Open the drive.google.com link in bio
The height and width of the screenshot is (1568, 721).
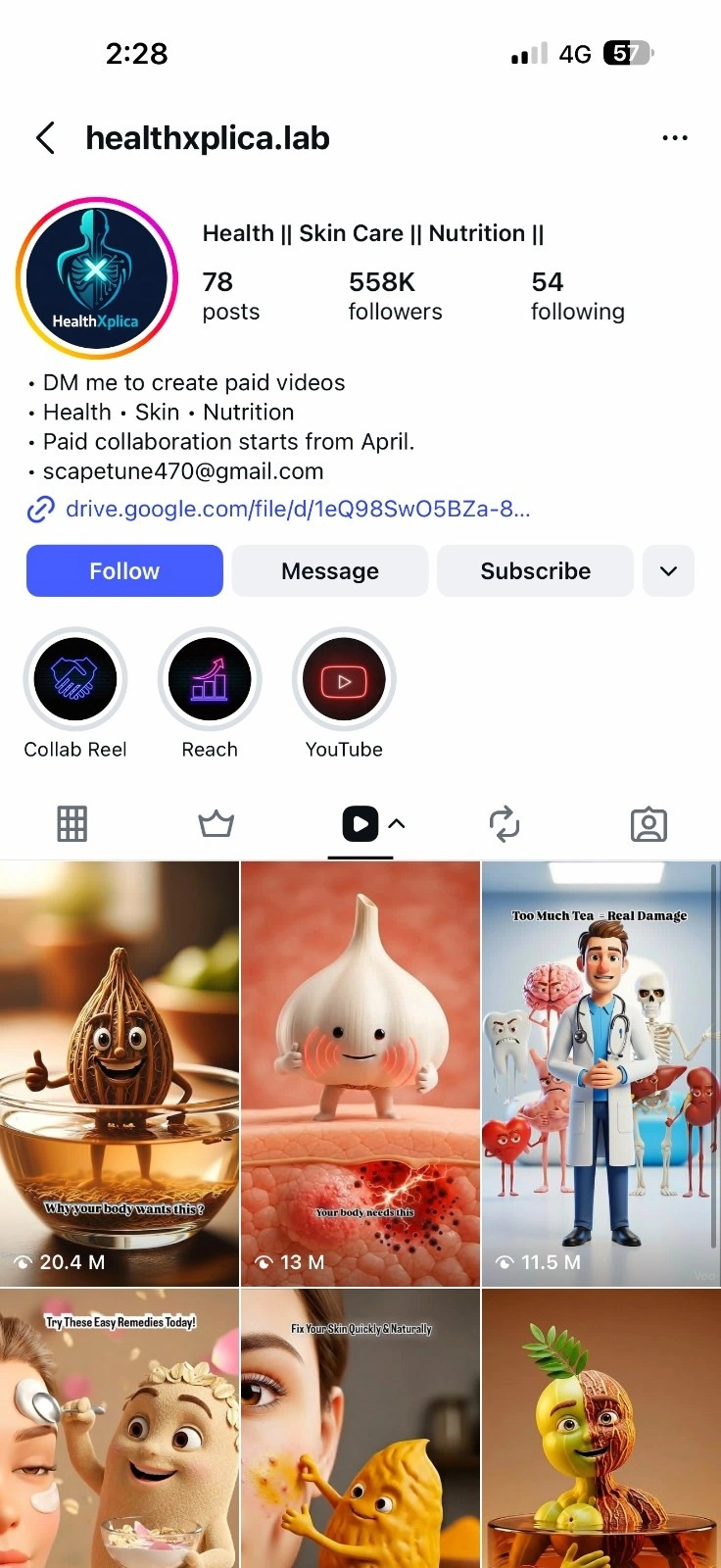[x=297, y=509]
